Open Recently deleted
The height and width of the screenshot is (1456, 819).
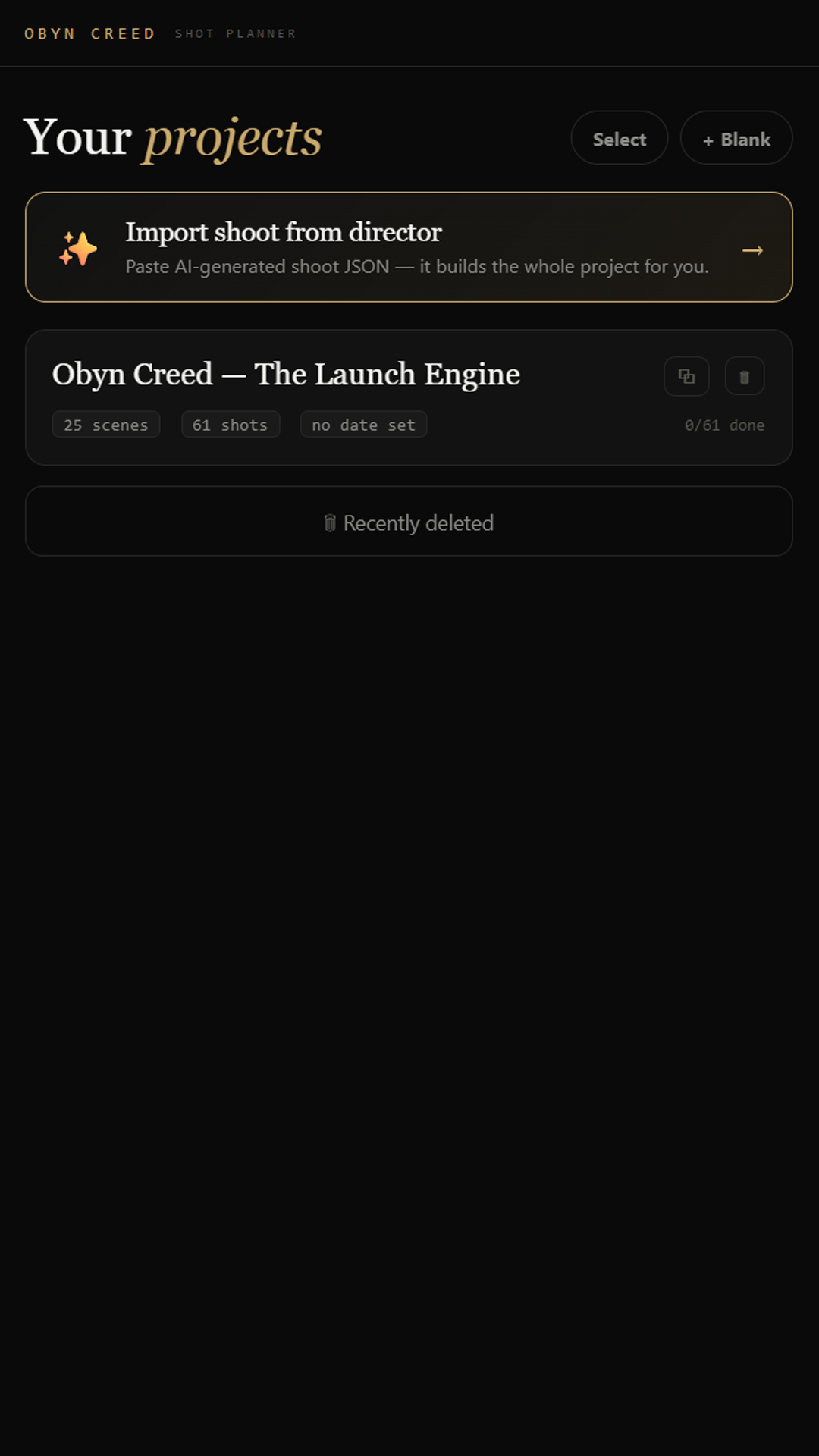[409, 522]
